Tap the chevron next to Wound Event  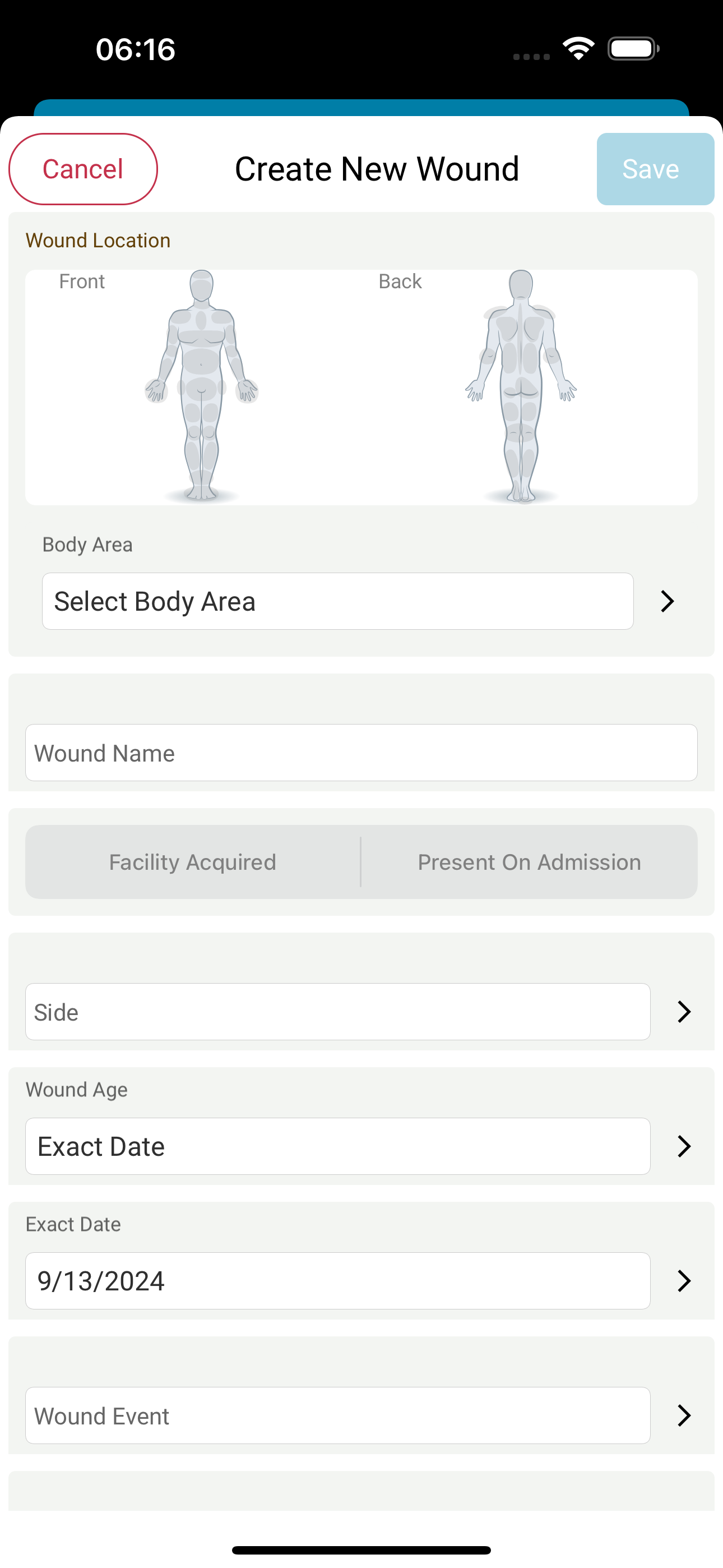pos(684,1416)
